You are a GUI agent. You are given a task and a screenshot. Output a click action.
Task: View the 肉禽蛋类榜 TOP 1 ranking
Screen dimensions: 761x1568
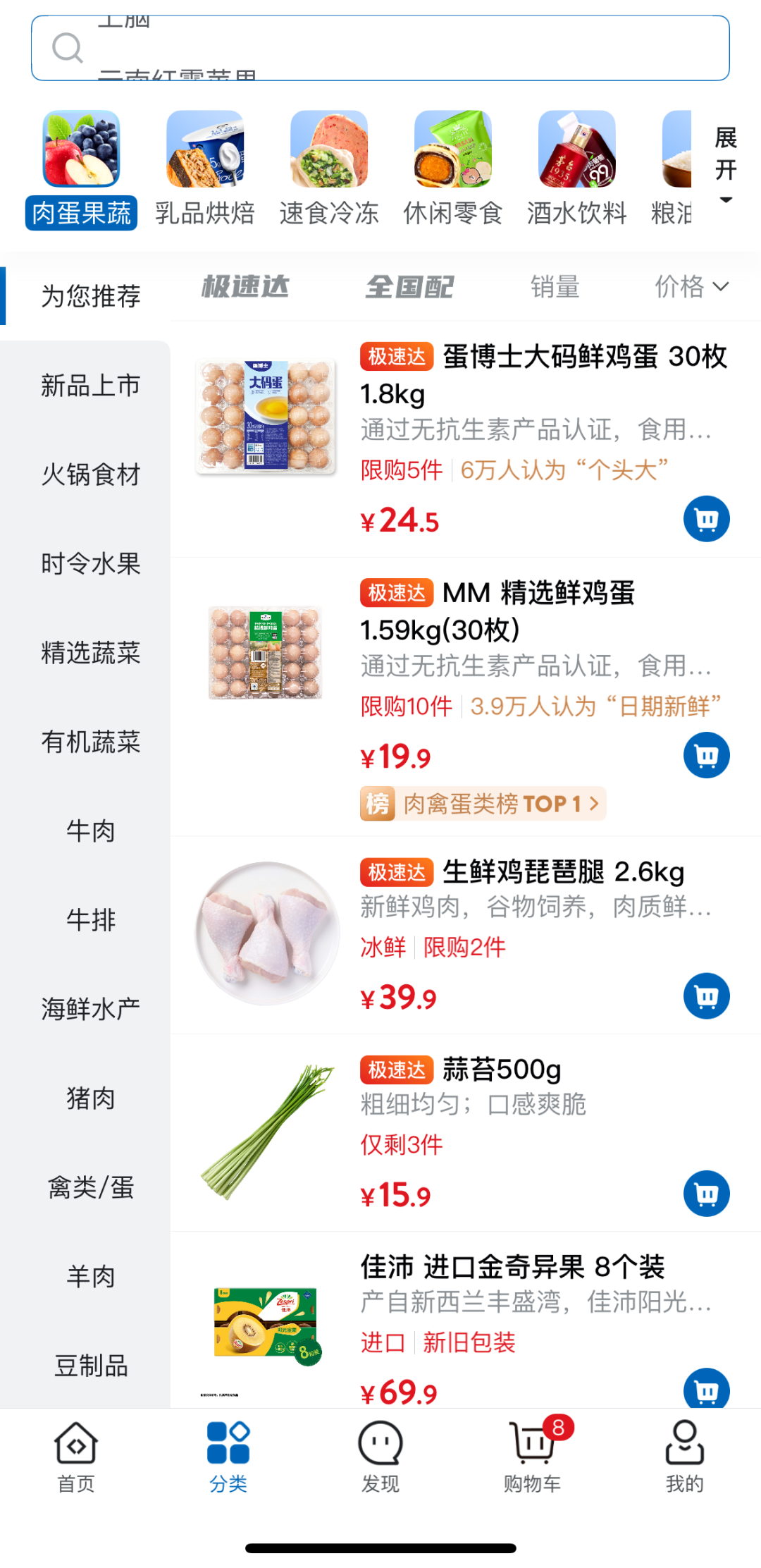pyautogui.click(x=483, y=804)
